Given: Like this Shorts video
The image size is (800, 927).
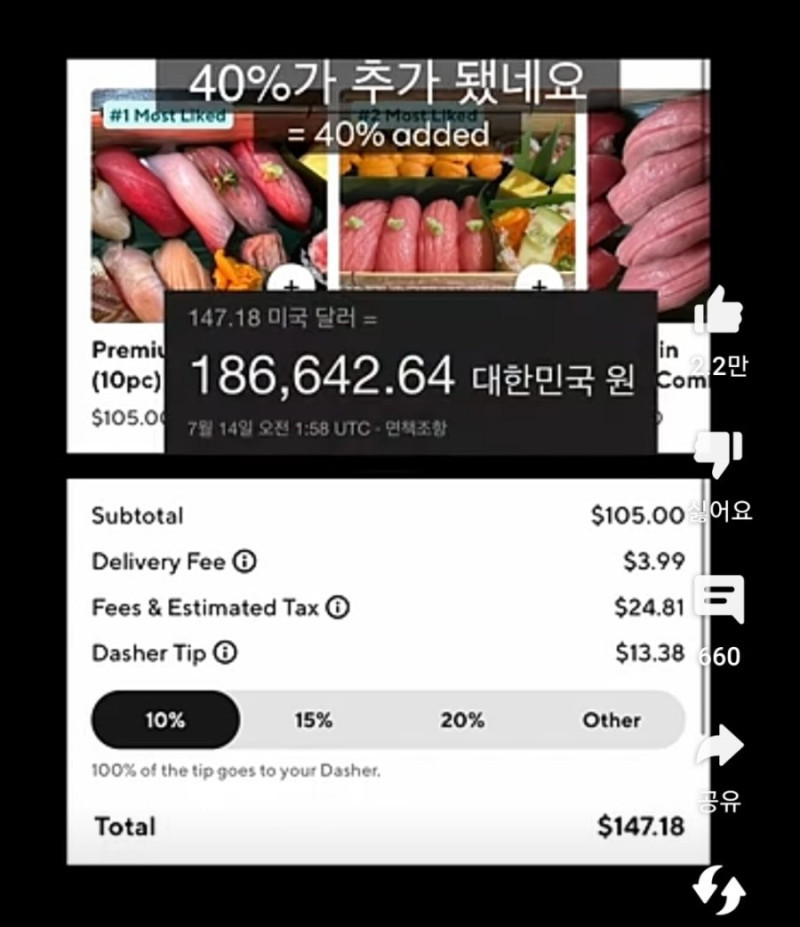Looking at the screenshot, I should (718, 312).
